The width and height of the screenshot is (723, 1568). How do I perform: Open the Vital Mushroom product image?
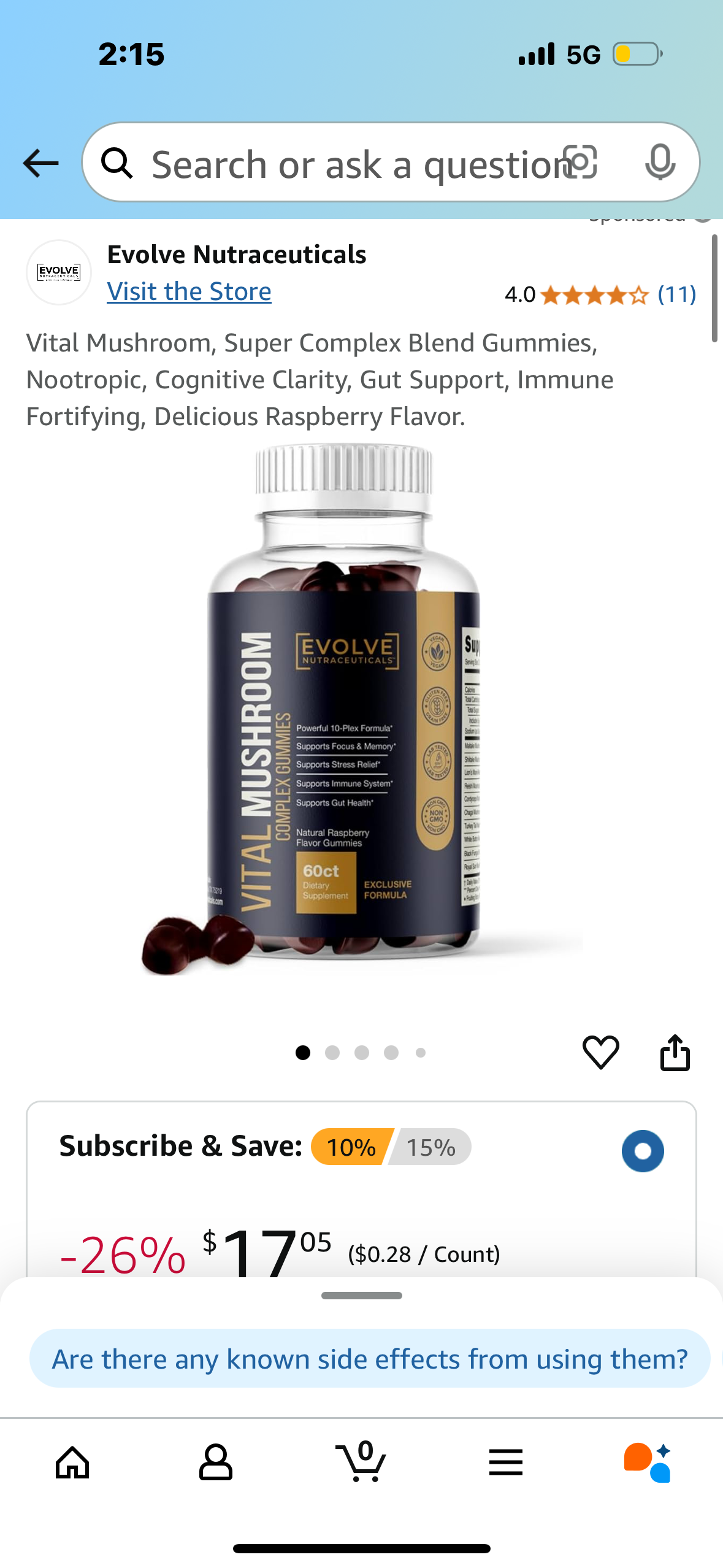362,705
